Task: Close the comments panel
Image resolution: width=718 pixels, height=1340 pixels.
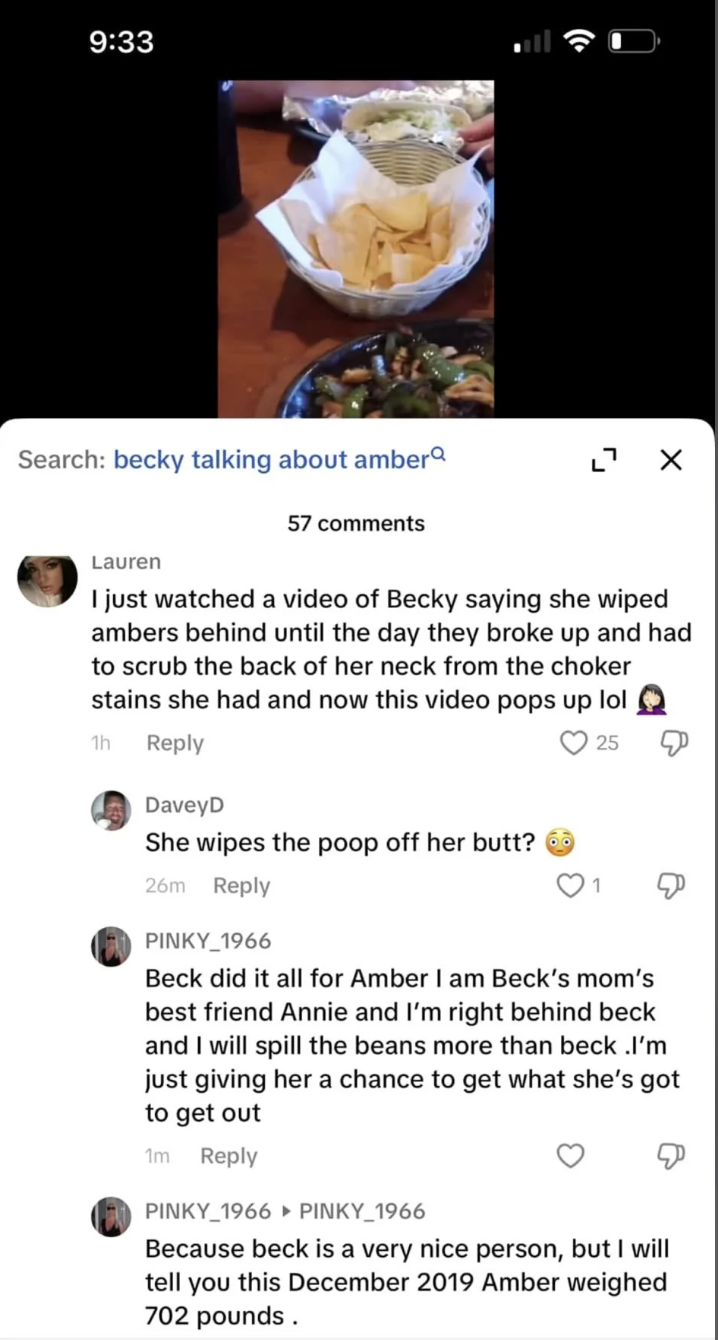Action: tap(672, 460)
